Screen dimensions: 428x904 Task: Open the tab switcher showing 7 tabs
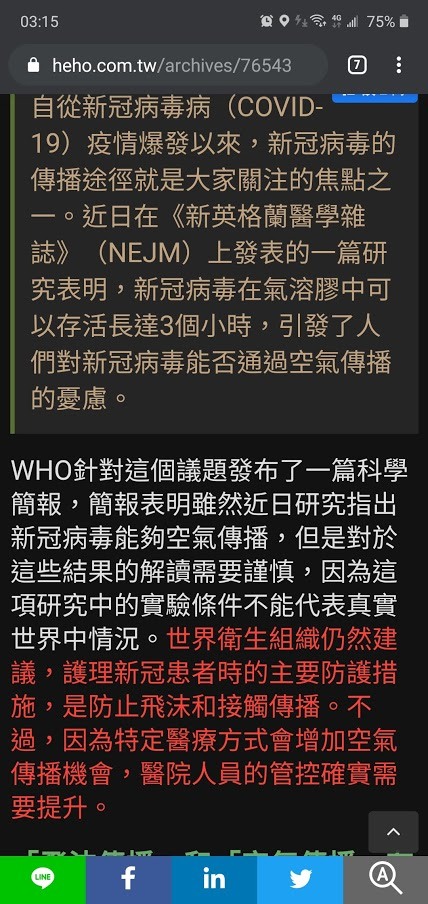(357, 65)
